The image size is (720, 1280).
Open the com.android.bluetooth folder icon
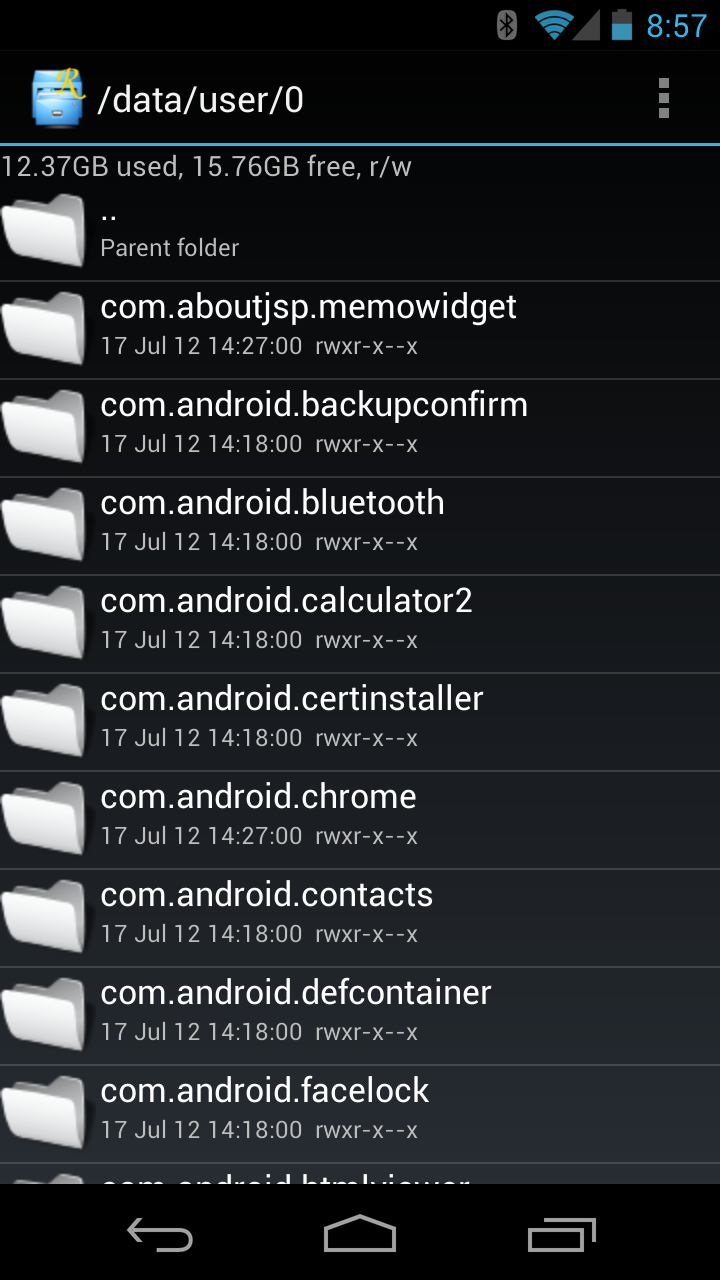pyautogui.click(x=44, y=523)
